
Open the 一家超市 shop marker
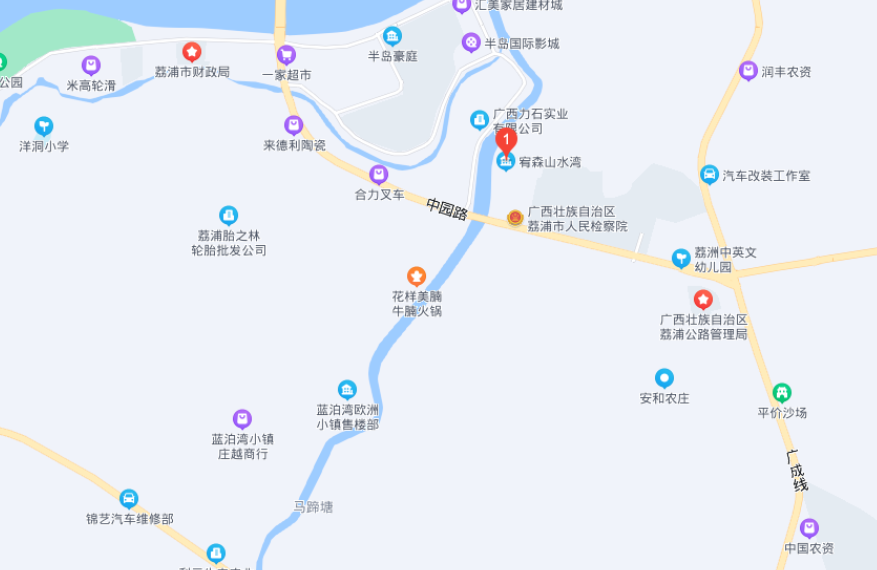pyautogui.click(x=287, y=54)
